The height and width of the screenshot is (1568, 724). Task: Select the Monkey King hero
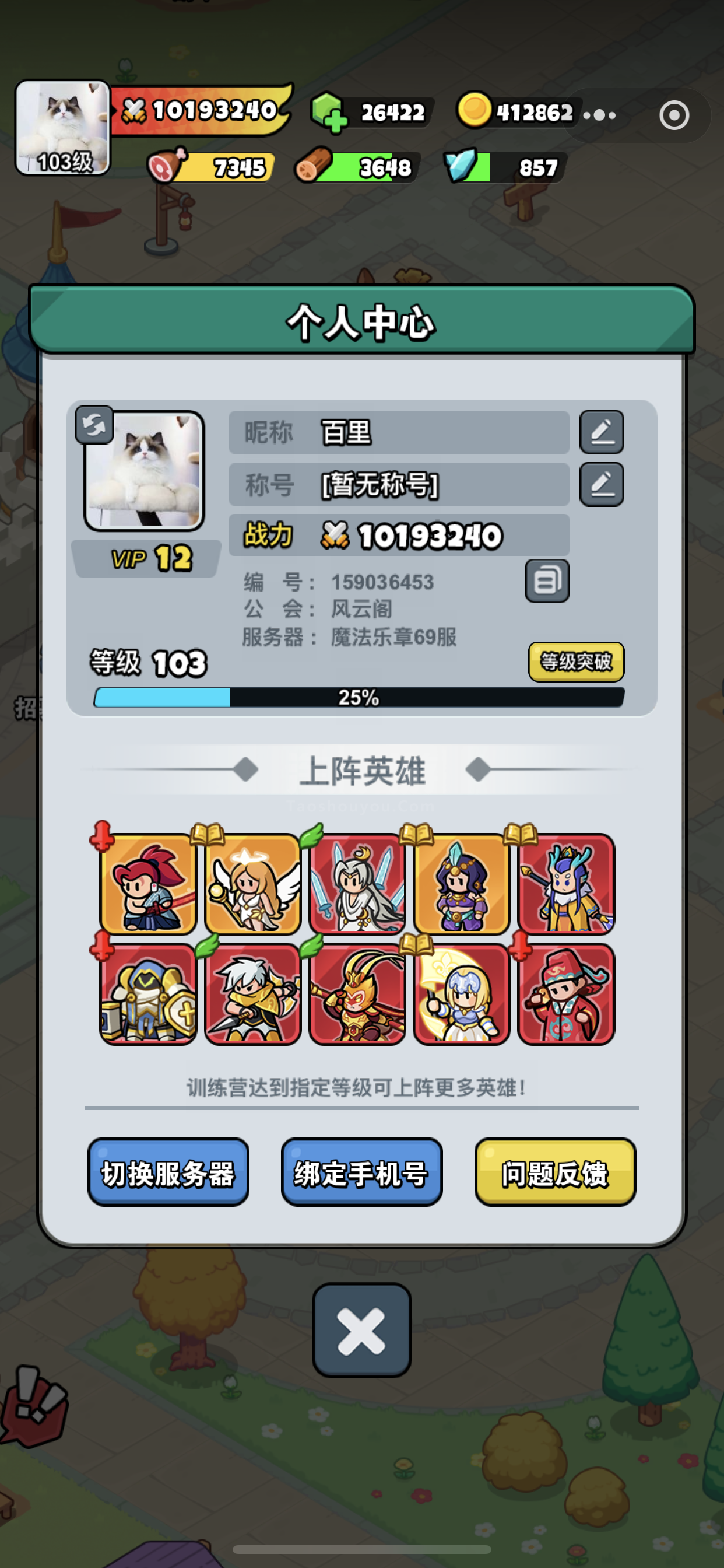click(357, 994)
